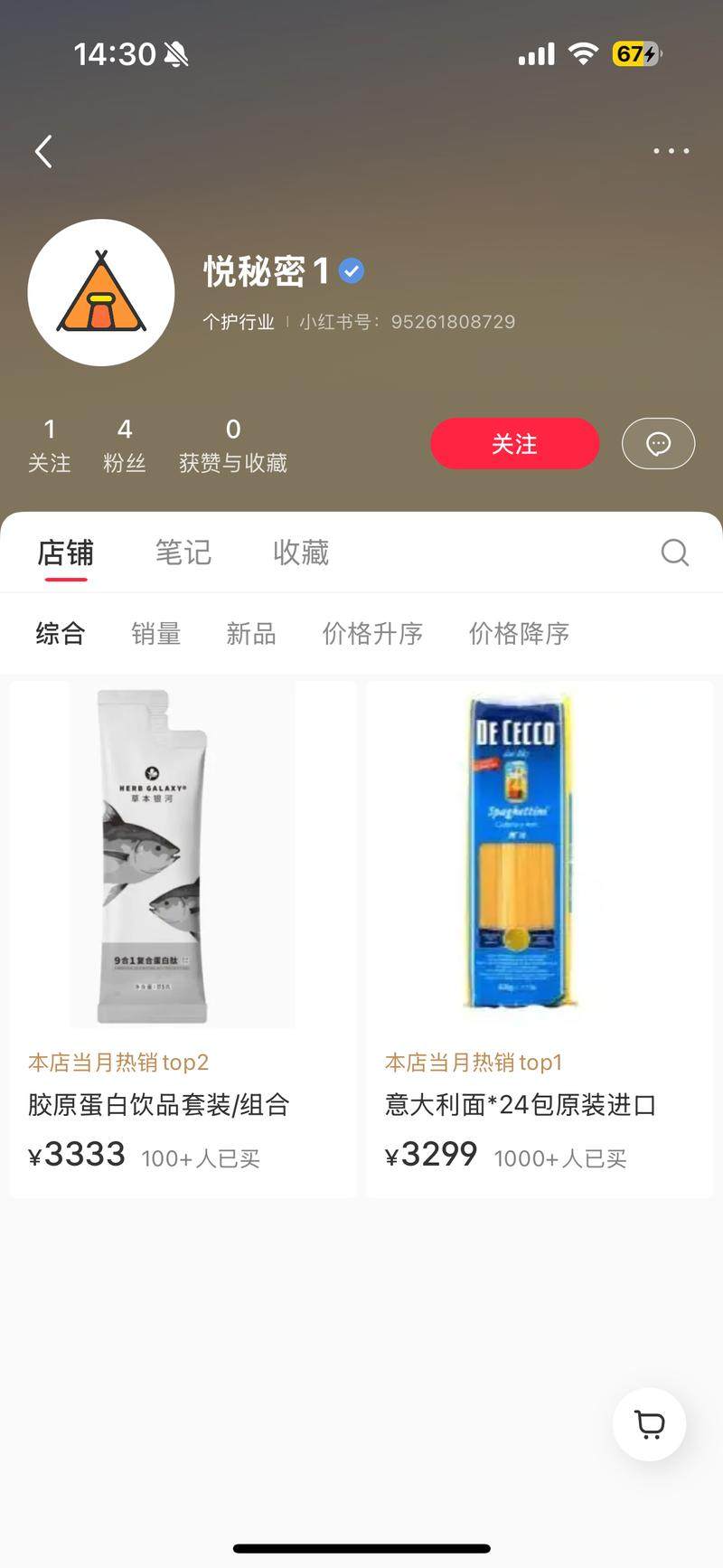The image size is (723, 1568).
Task: Search within this shop
Action: pos(674,553)
